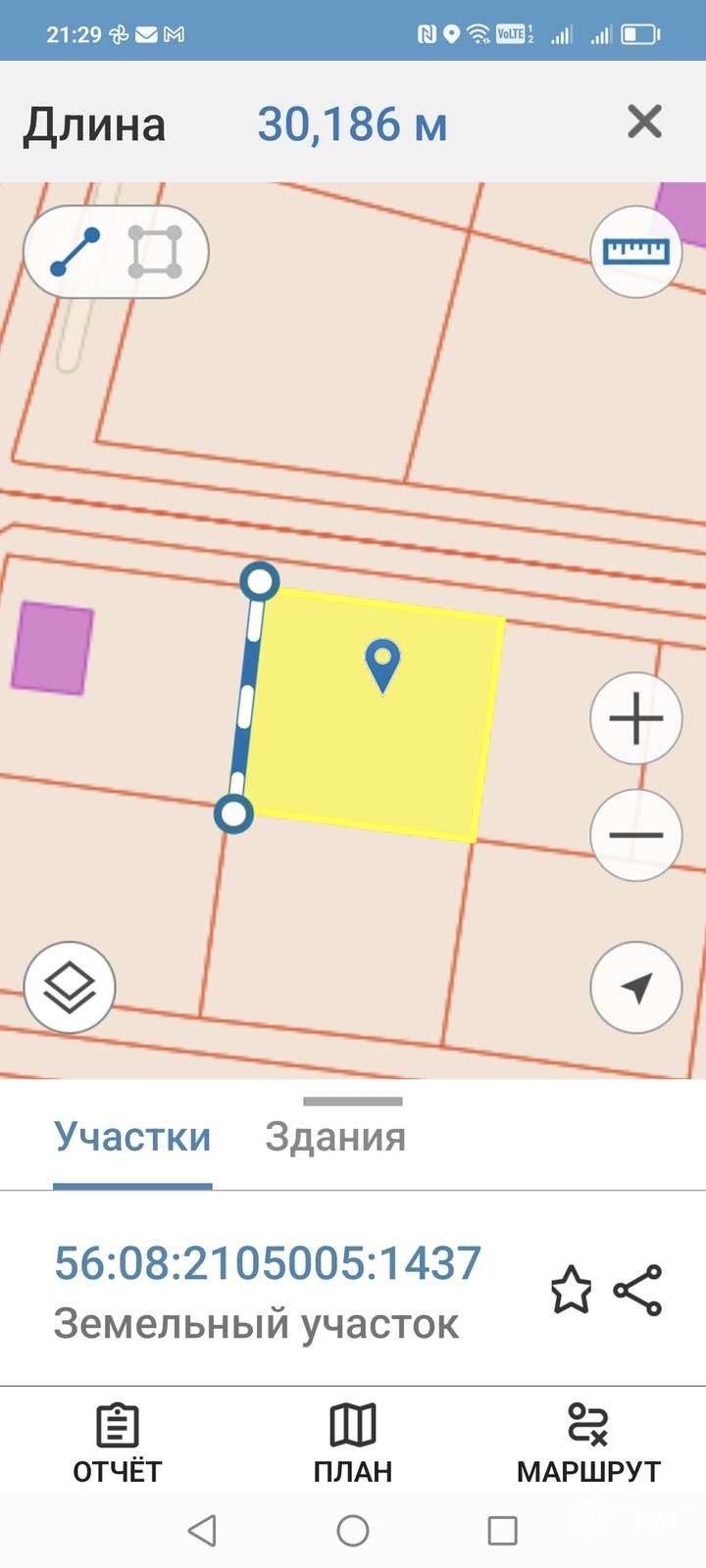
Task: Open parcel 56:08:2105005:1437 details
Action: point(267,1263)
